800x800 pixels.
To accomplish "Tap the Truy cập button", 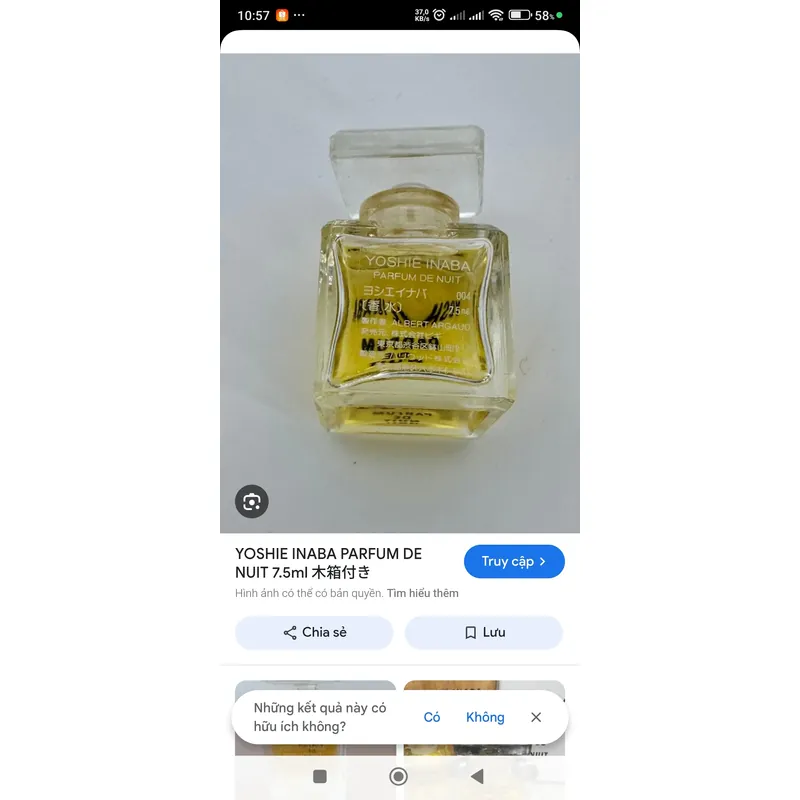I will coord(514,561).
